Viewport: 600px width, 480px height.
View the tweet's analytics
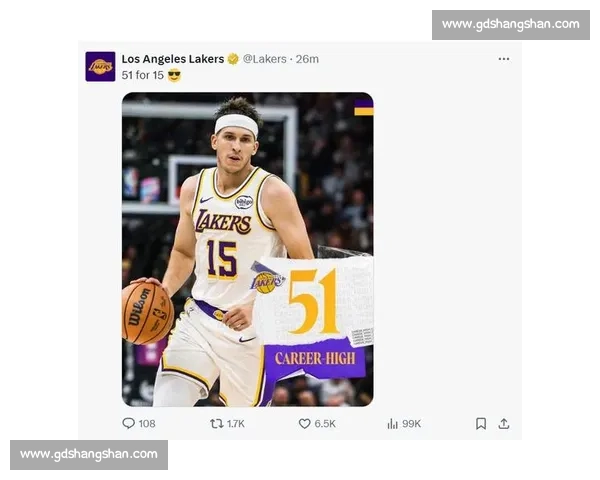click(x=393, y=424)
